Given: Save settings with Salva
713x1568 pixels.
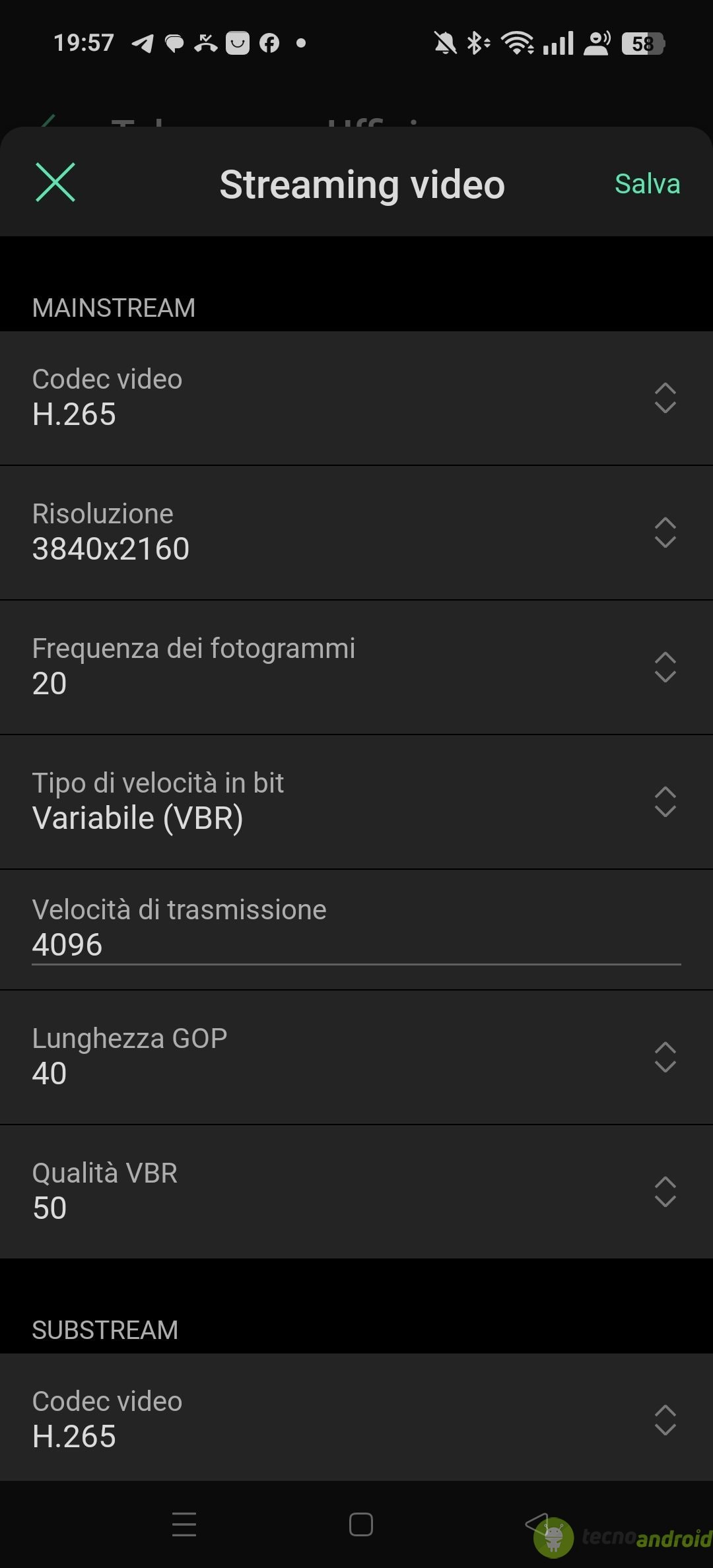Looking at the screenshot, I should coord(647,184).
